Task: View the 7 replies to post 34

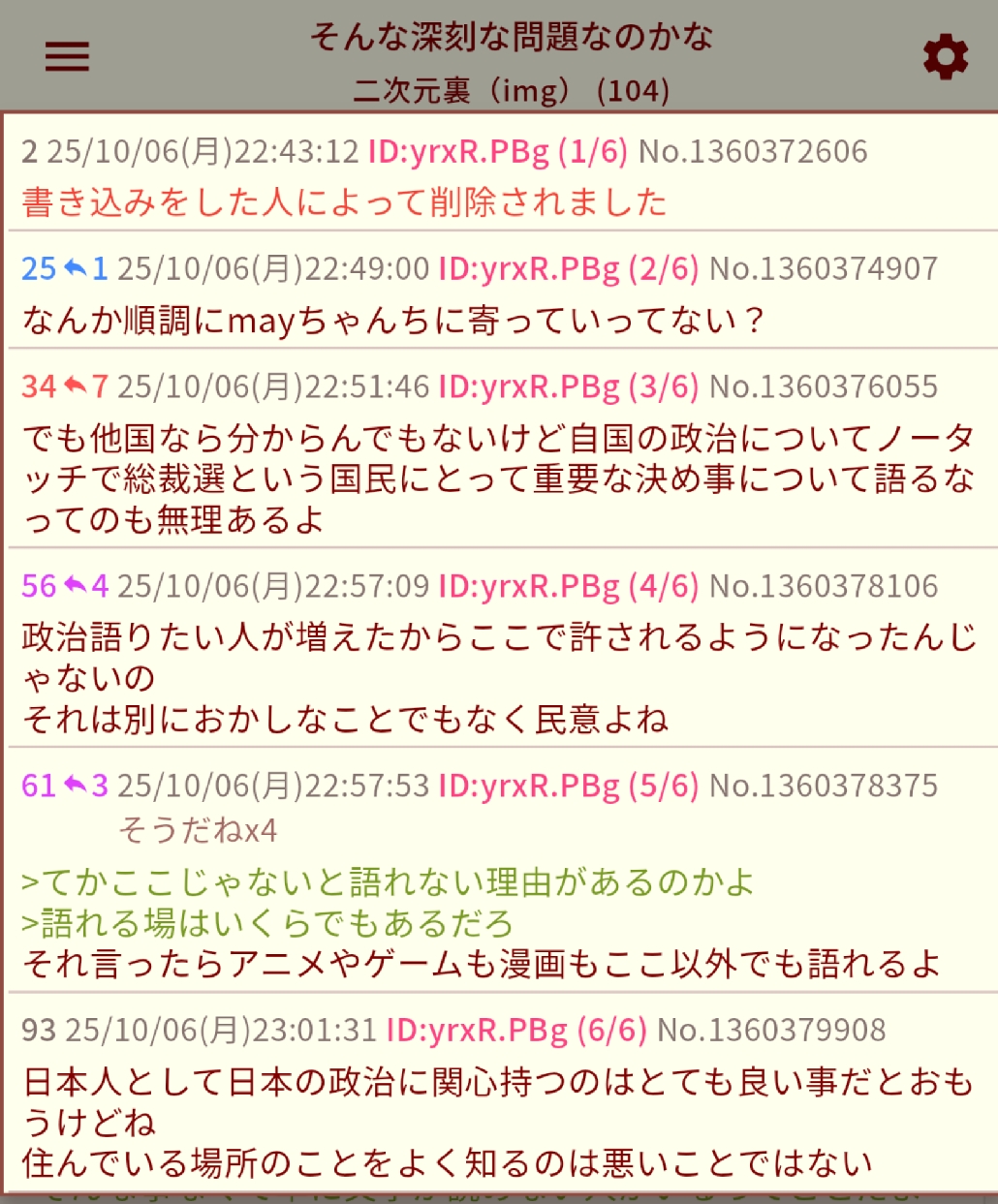Action: (x=86, y=386)
